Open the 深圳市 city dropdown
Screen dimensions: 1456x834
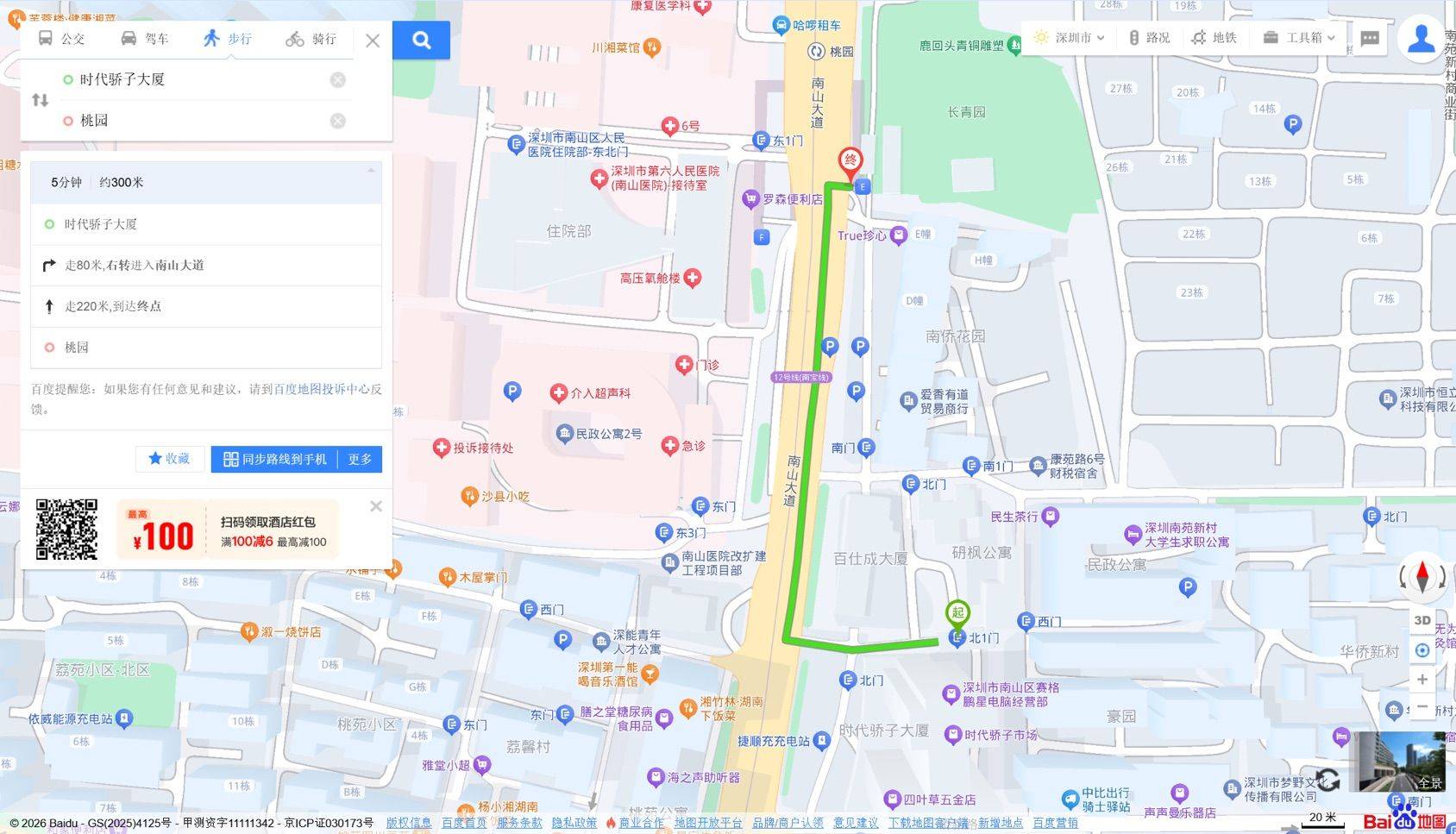tap(1070, 38)
